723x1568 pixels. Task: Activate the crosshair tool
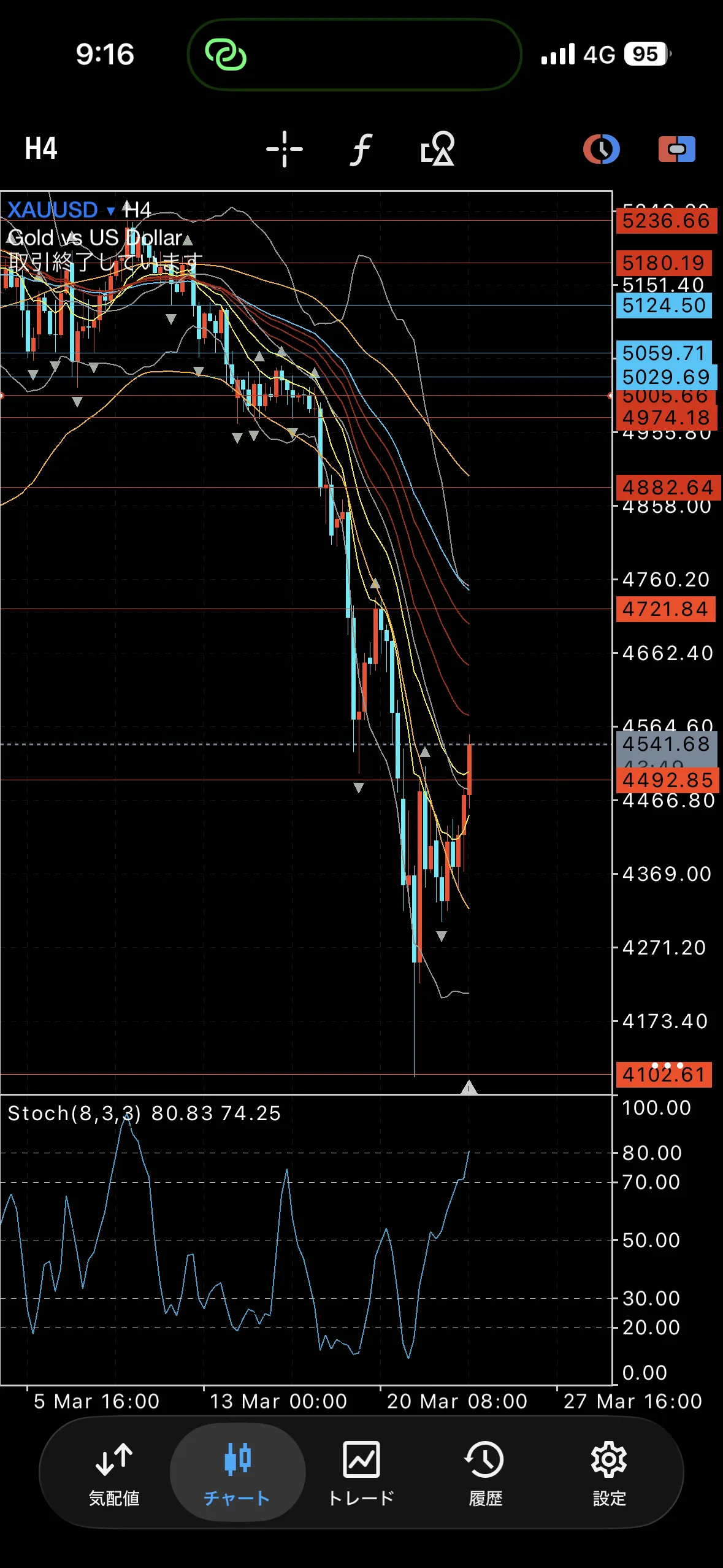[285, 149]
